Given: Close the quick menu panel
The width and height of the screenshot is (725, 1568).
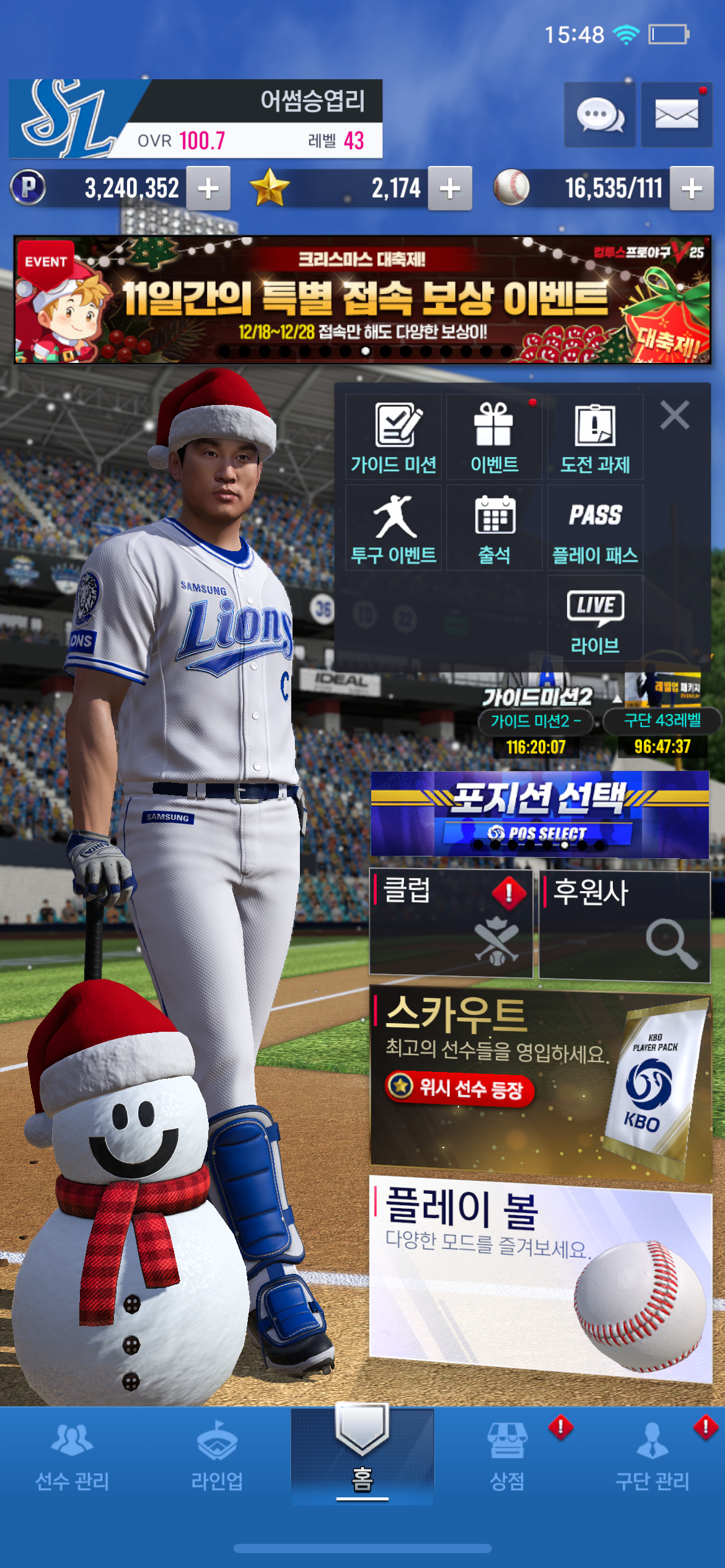Looking at the screenshot, I should coord(674,415).
